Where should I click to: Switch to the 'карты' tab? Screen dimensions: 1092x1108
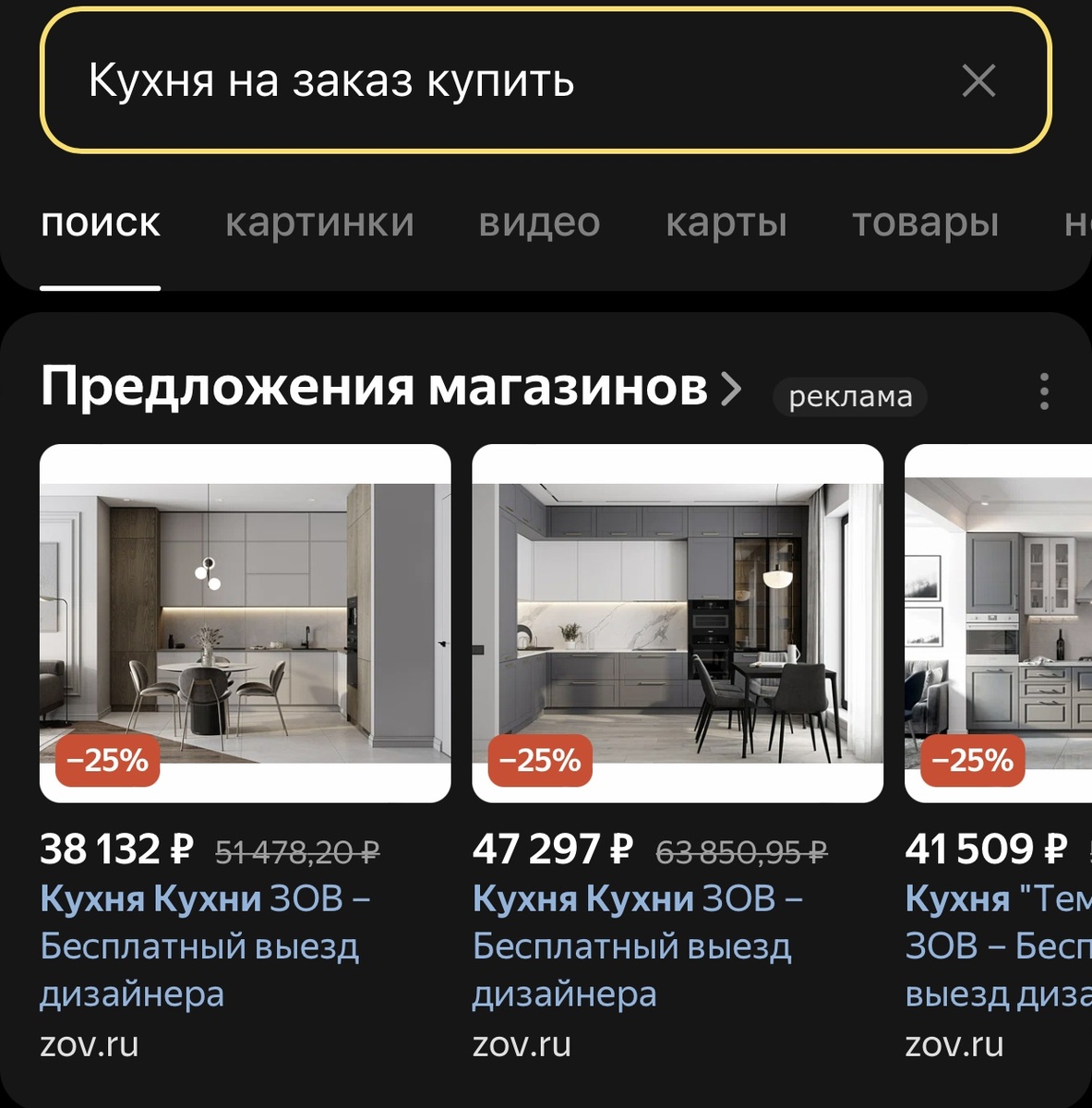726,223
